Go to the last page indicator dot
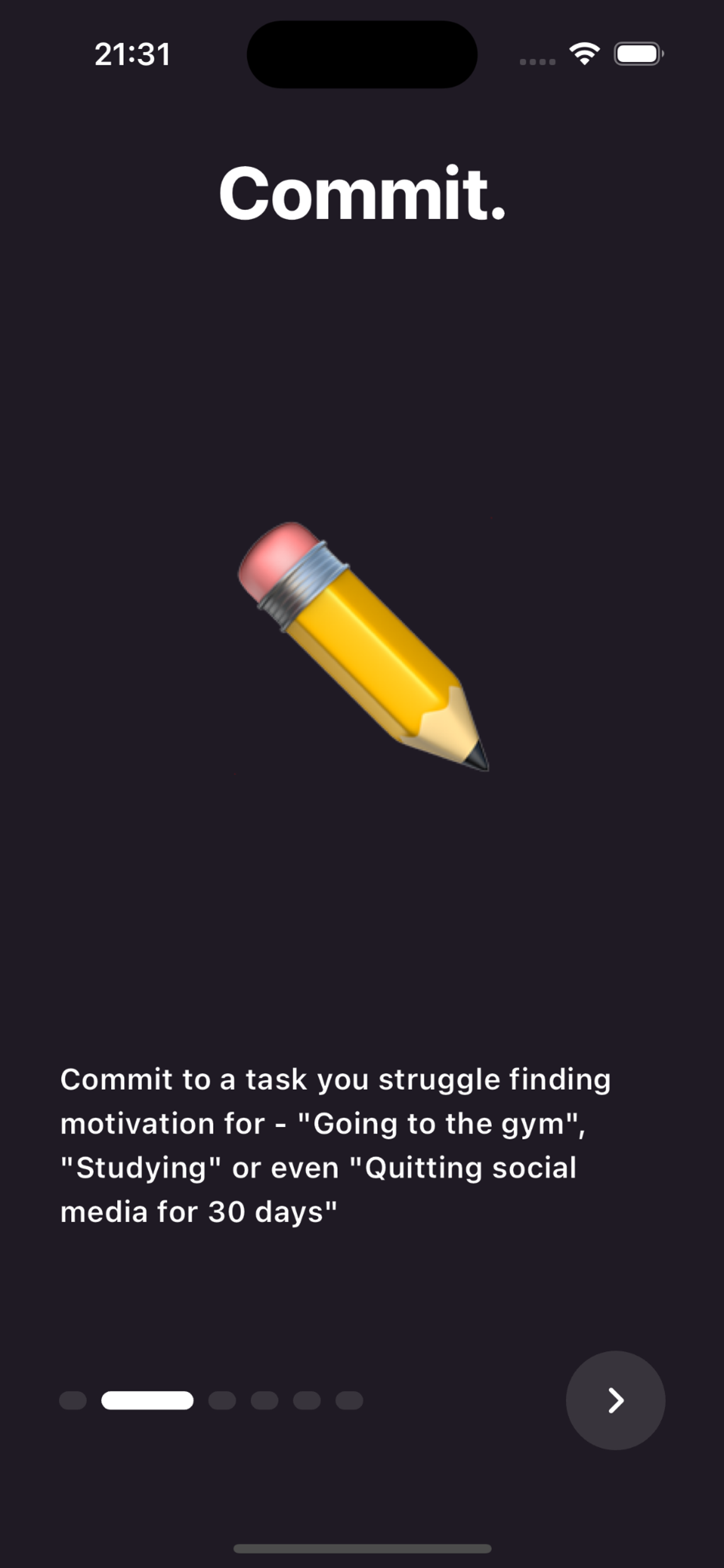Image resolution: width=724 pixels, height=1568 pixels. (349, 1400)
